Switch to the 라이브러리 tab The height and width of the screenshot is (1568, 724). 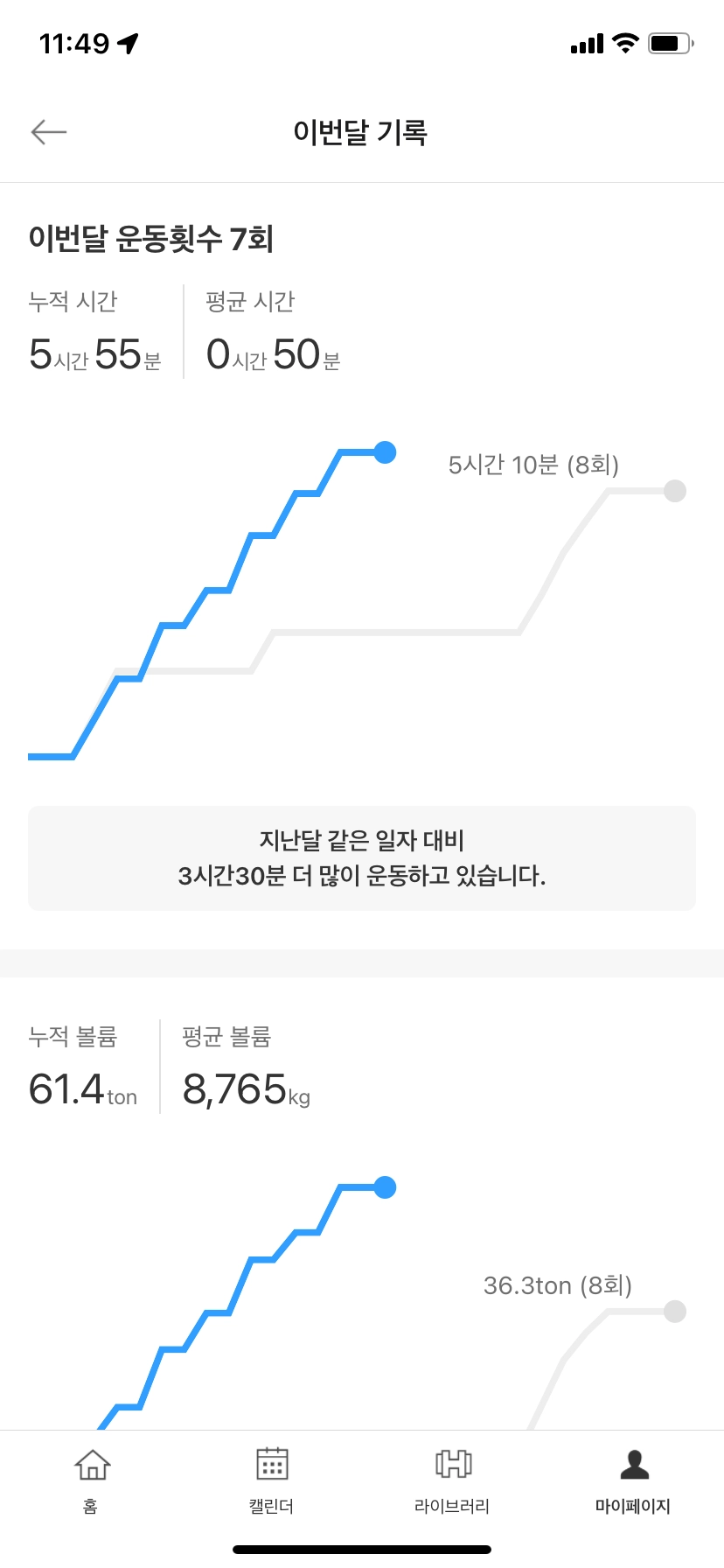[x=452, y=1480]
